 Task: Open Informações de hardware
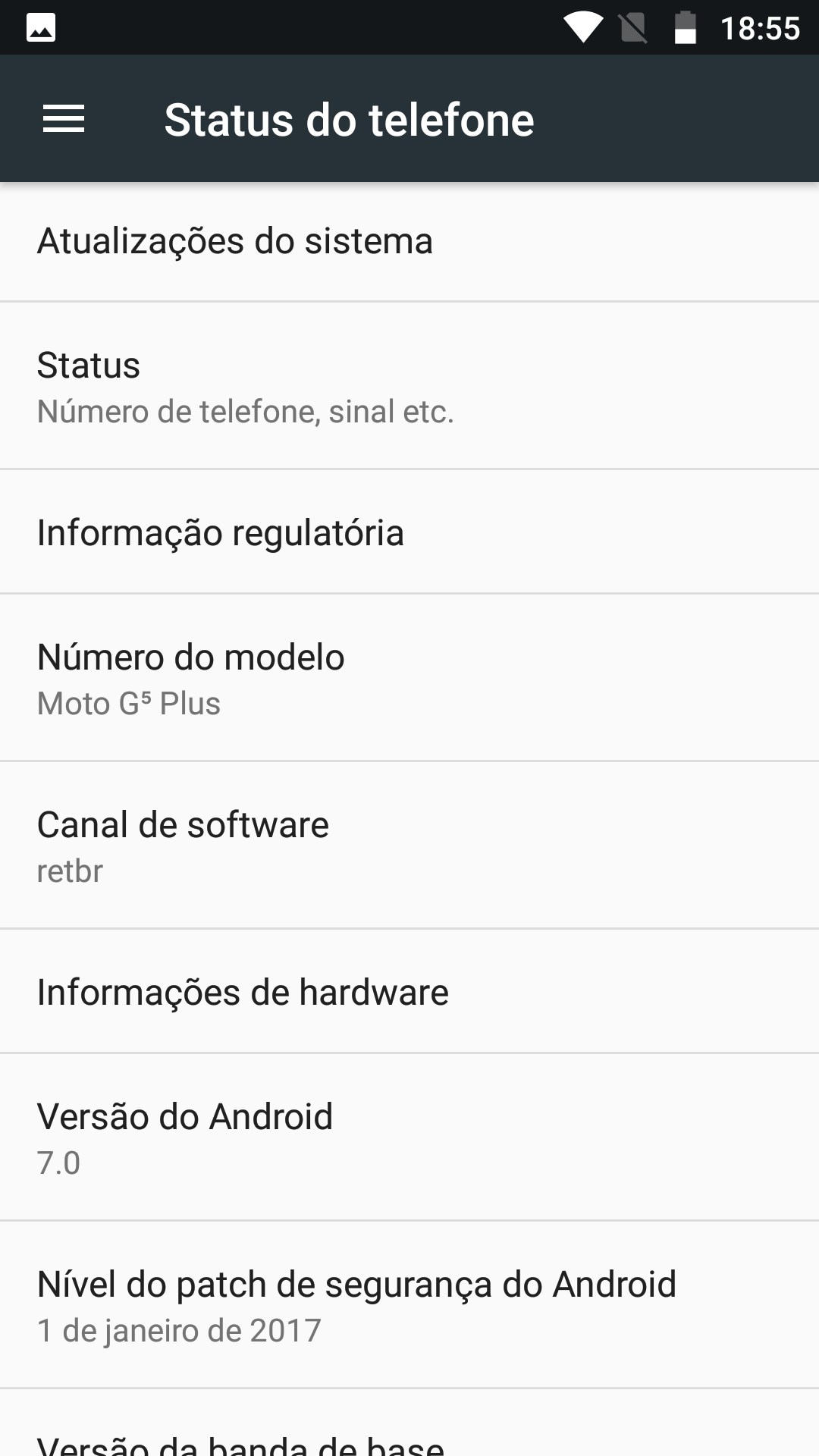point(409,992)
